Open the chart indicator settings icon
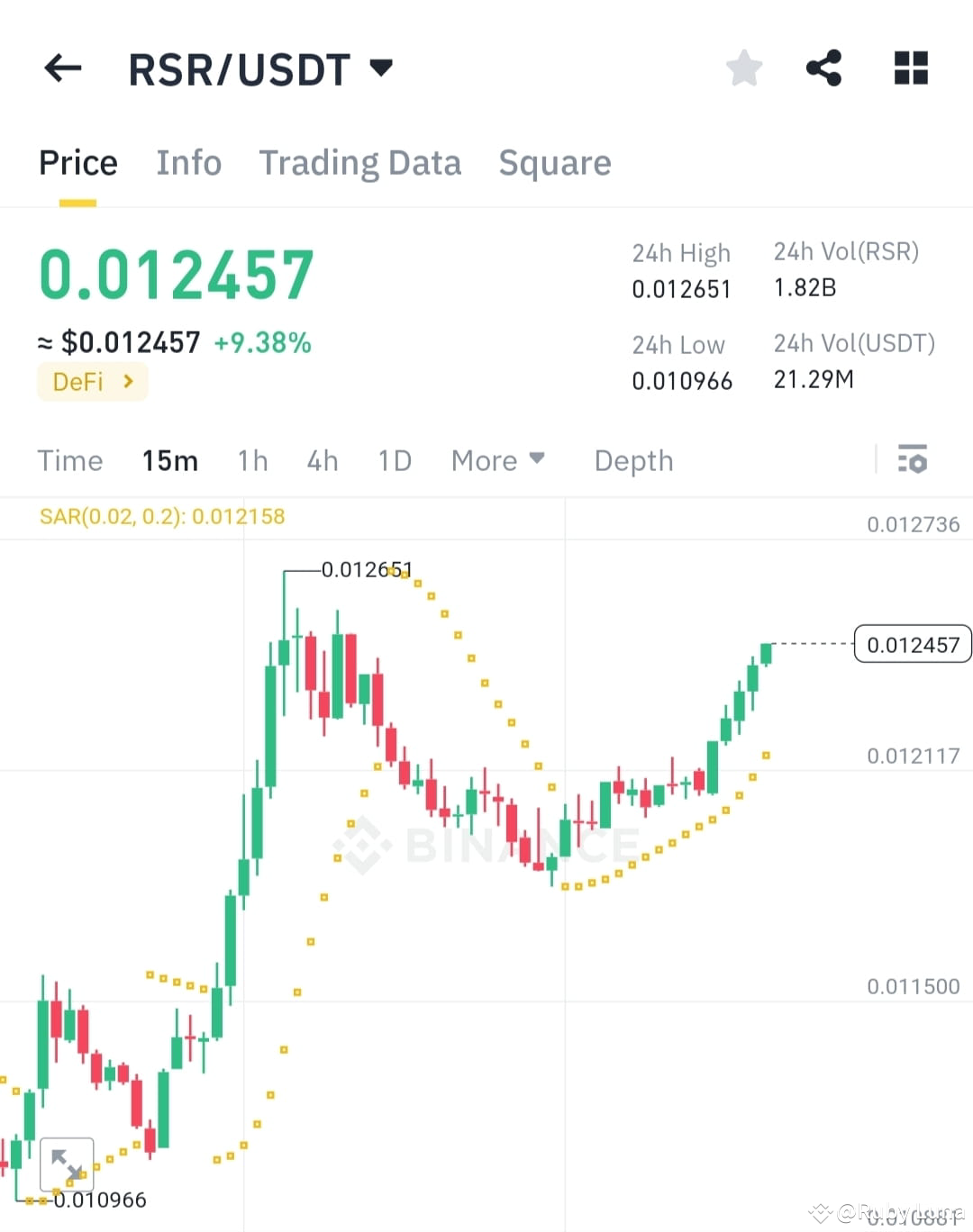973x1232 pixels. 914,460
